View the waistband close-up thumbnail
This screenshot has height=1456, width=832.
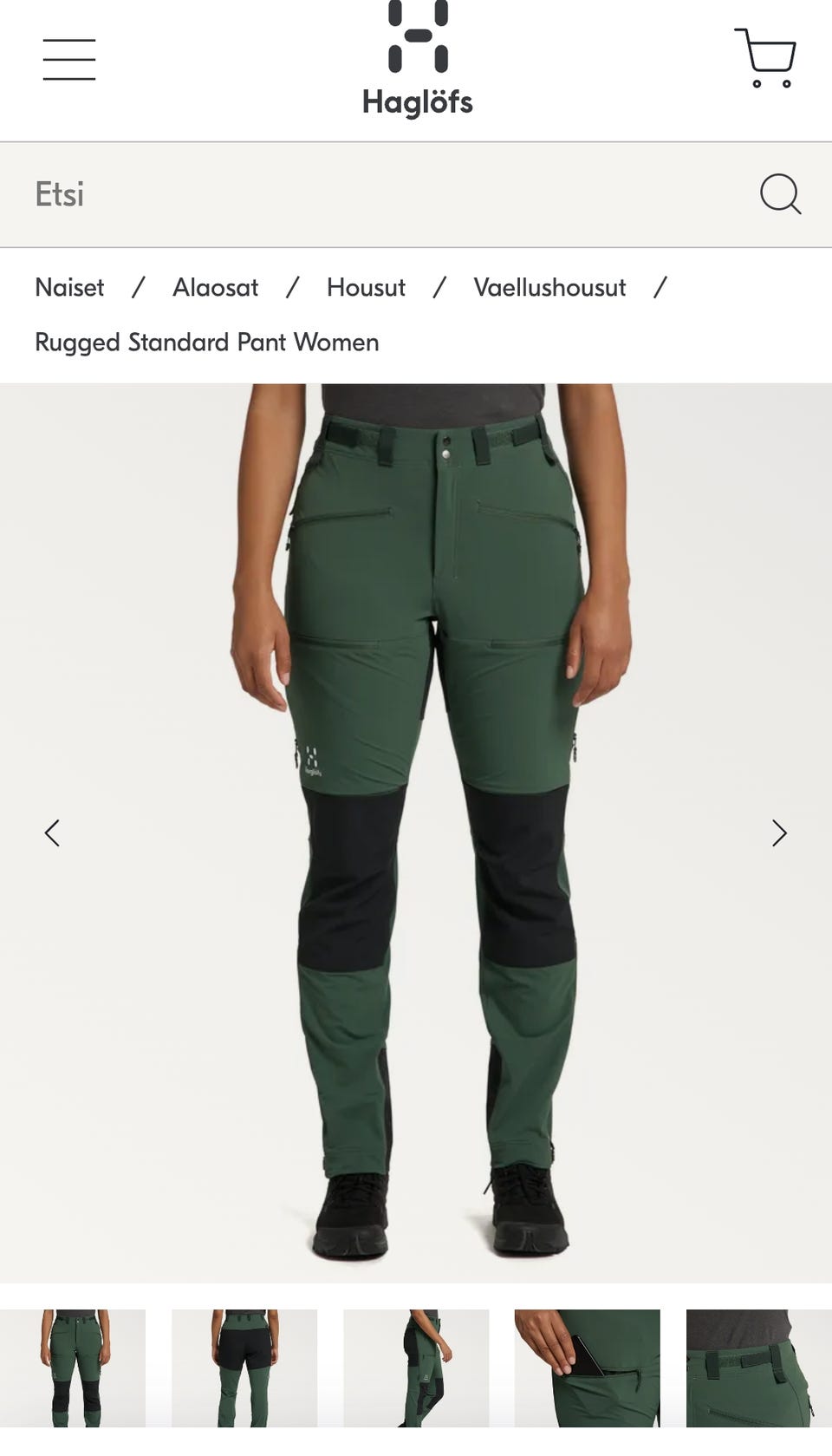(757, 1368)
